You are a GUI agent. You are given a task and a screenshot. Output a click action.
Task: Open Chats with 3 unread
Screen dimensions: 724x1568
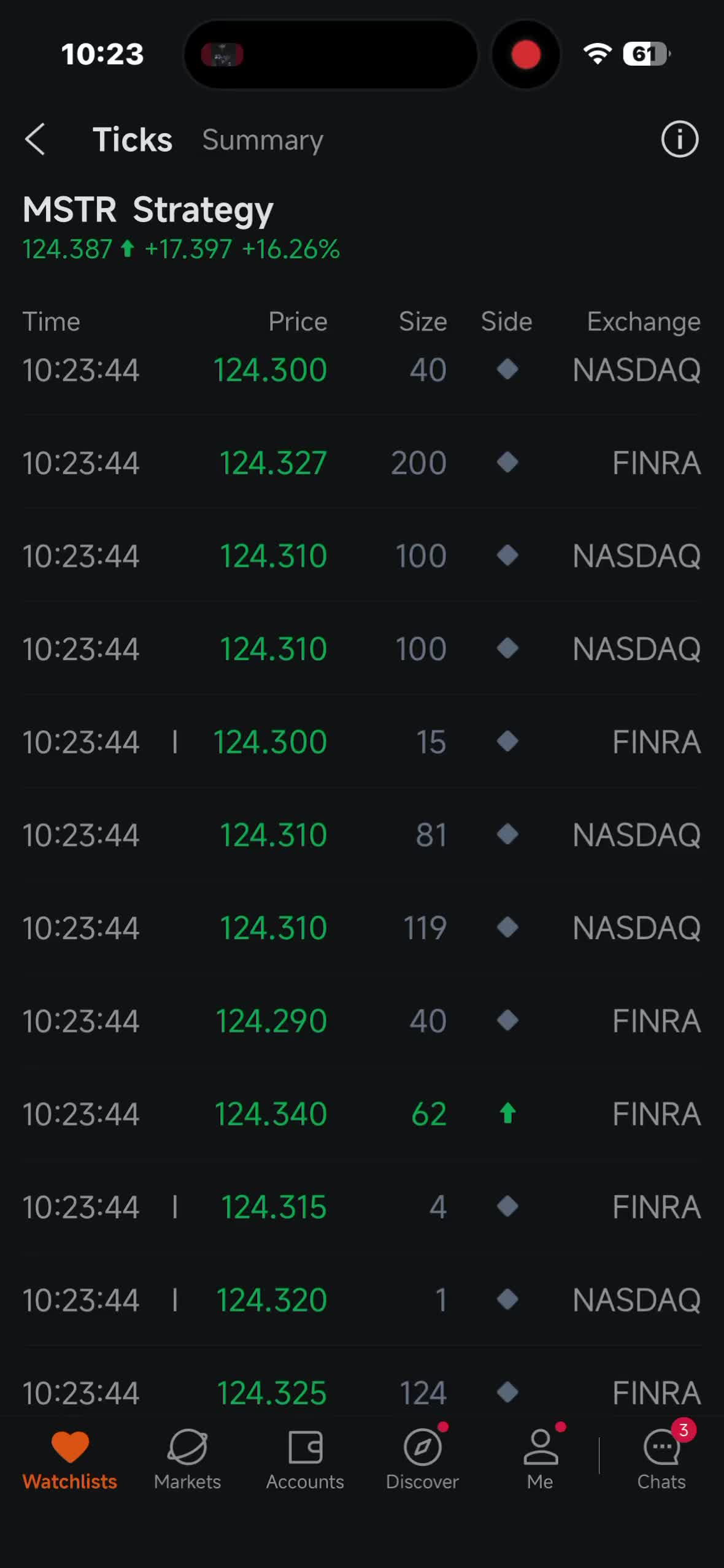[661, 1460]
